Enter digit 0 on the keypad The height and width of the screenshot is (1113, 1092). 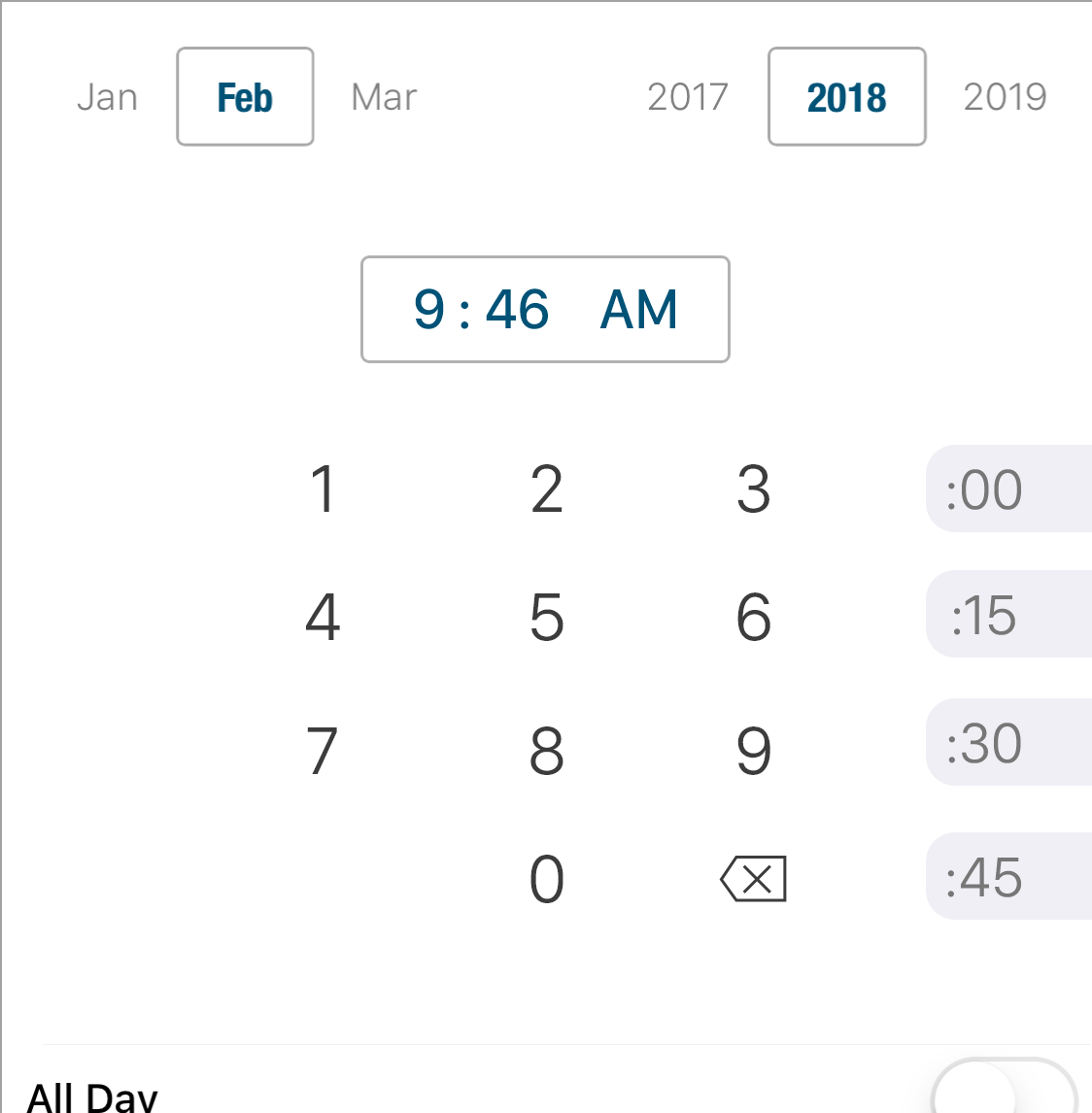547,879
